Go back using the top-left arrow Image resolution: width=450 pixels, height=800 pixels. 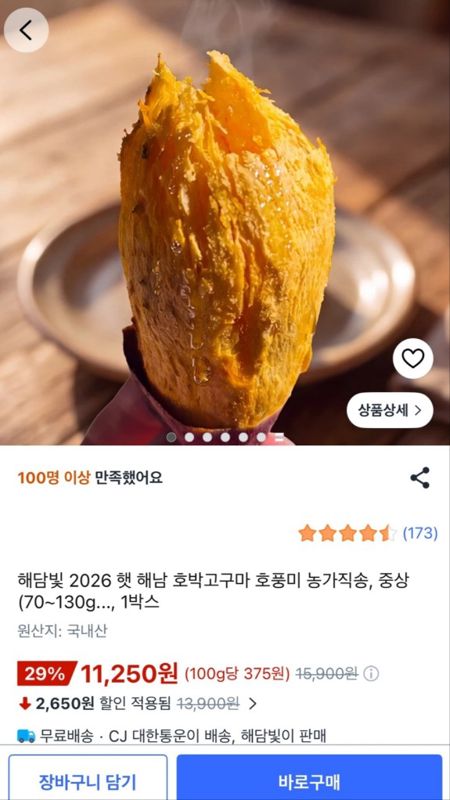coord(26,31)
